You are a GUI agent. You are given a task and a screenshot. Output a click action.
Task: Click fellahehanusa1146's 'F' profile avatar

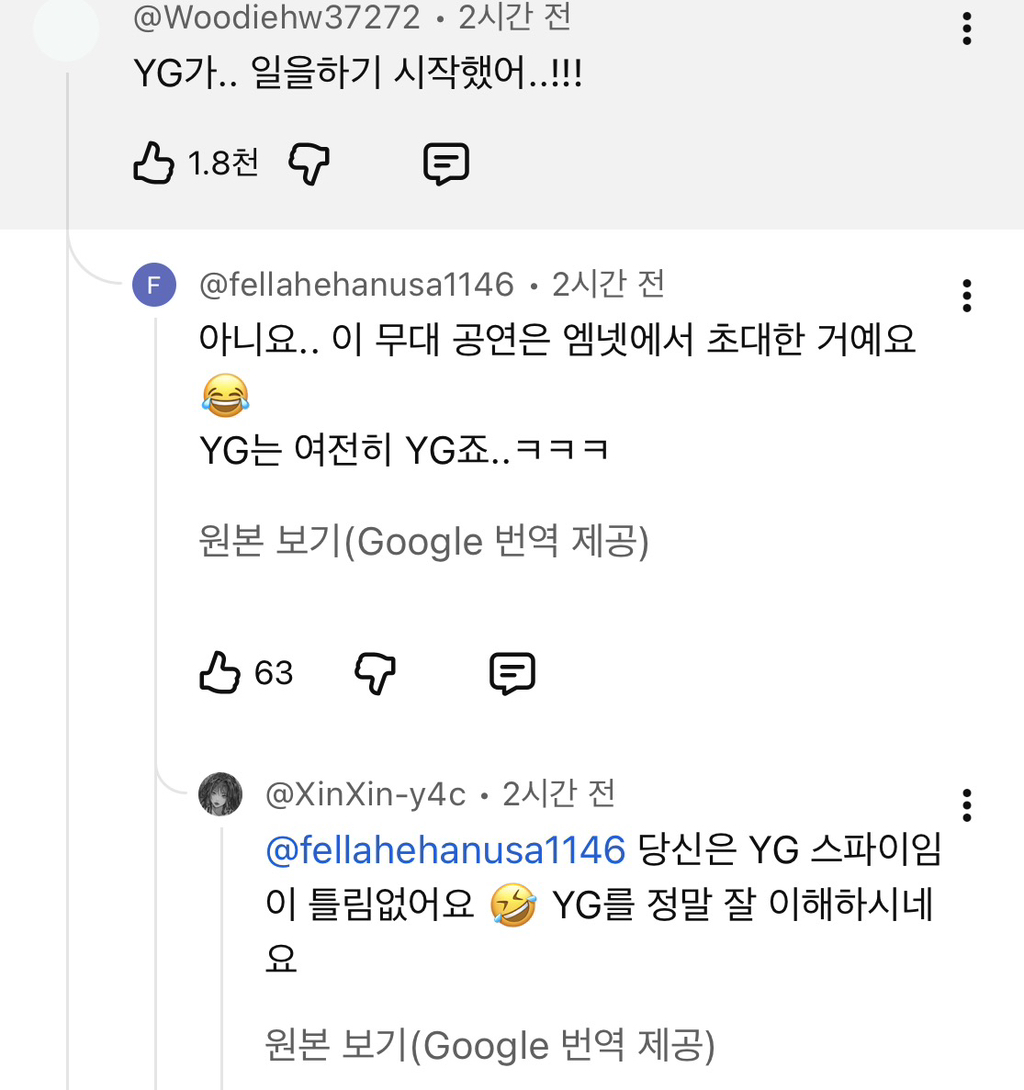pos(154,284)
